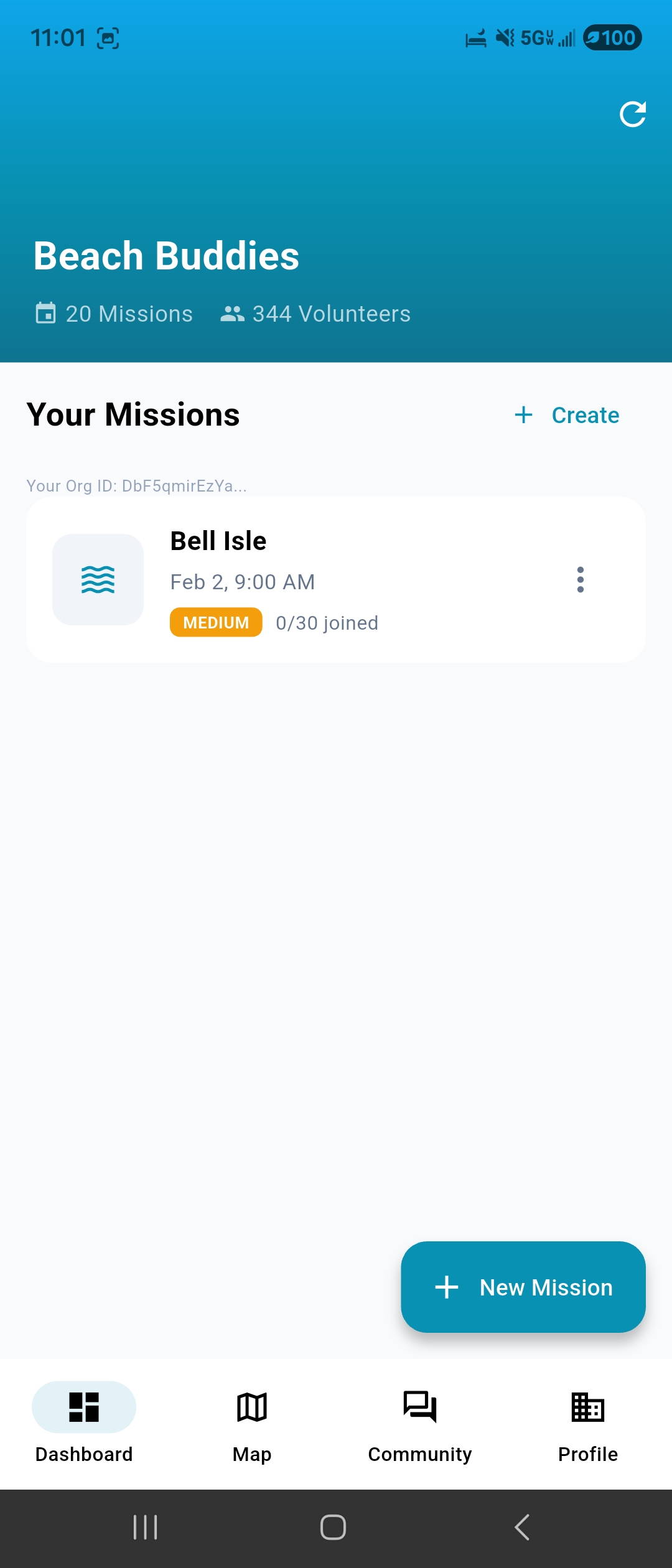Tap the New Mission floating button
Screen dimensions: 672x1568
click(x=523, y=1287)
